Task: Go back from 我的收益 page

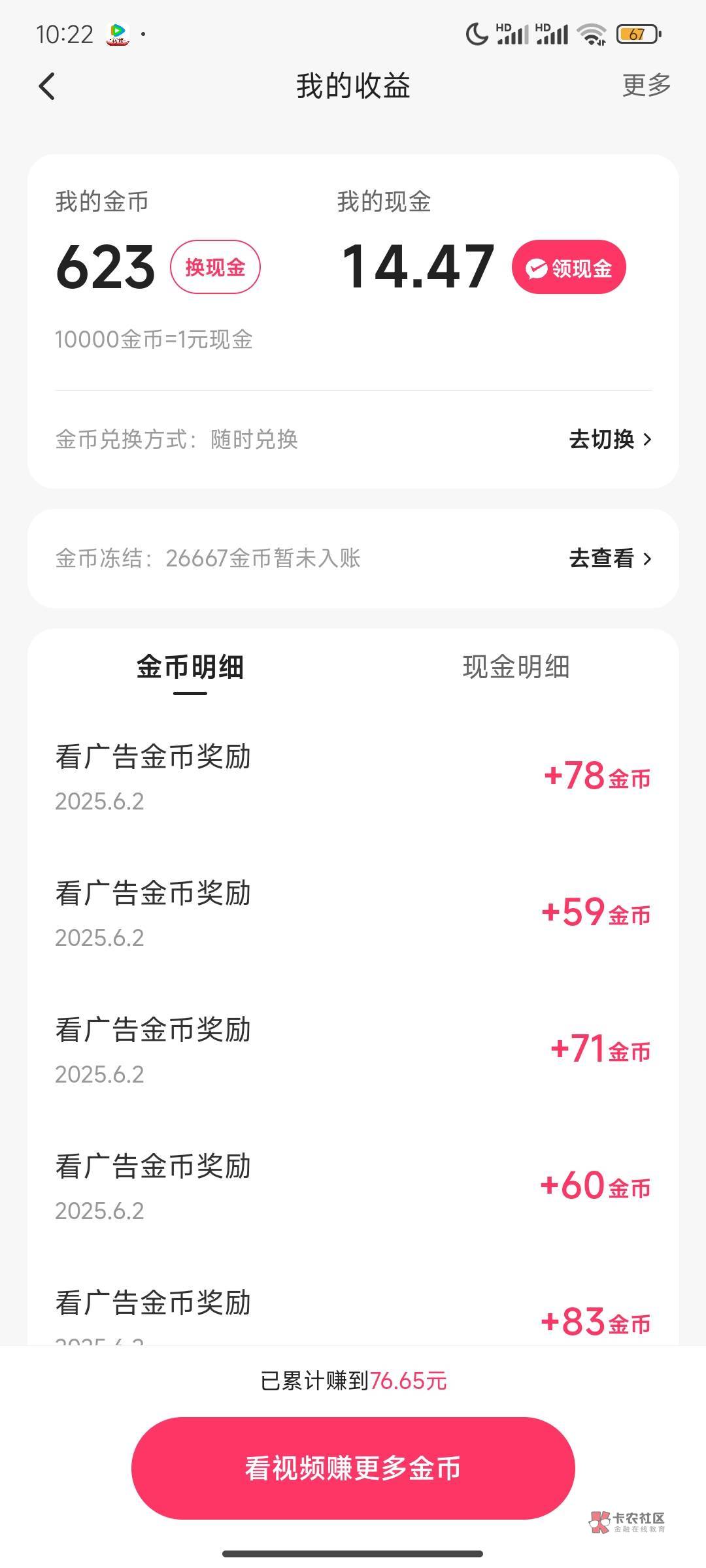Action: 47,86
